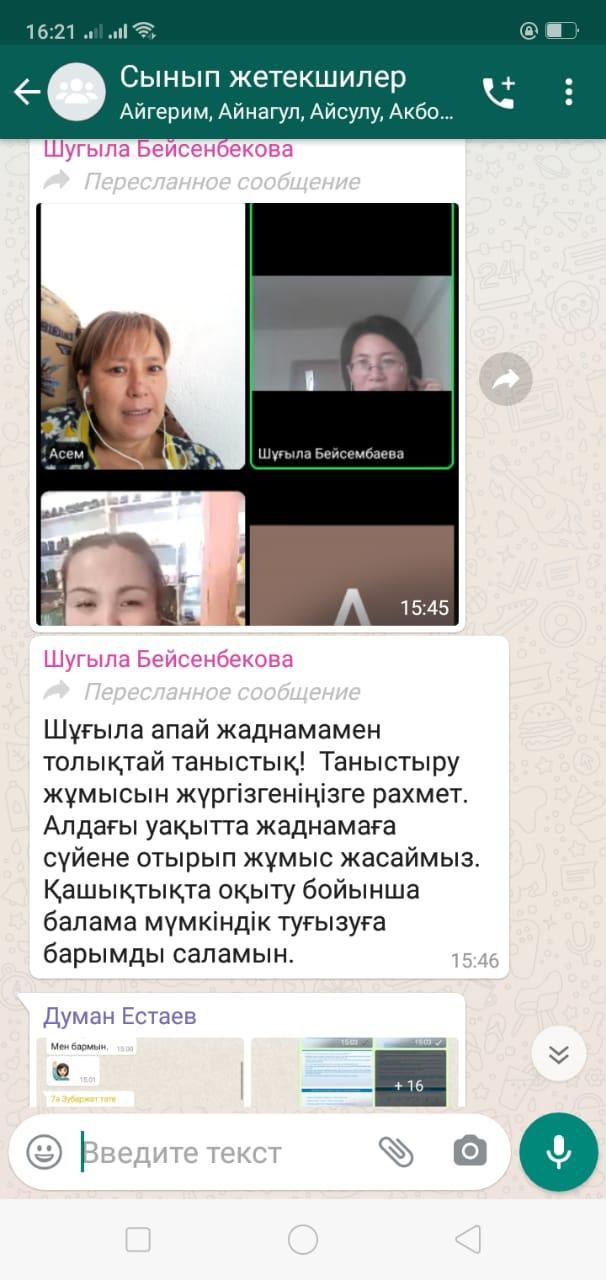The height and width of the screenshot is (1280, 606).
Task: Open the forwarded video call image
Action: [248, 414]
